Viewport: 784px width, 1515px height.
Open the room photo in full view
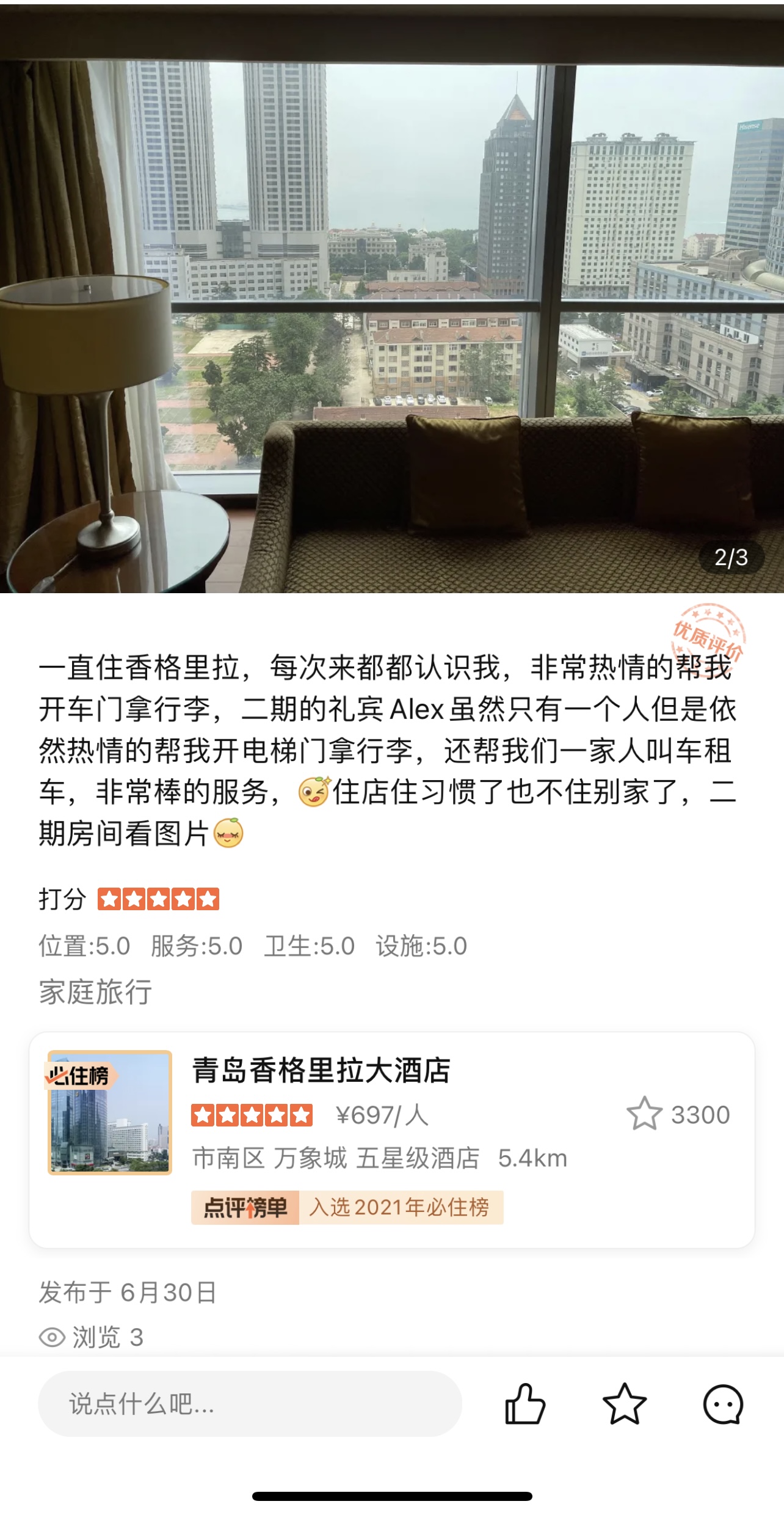[391, 299]
